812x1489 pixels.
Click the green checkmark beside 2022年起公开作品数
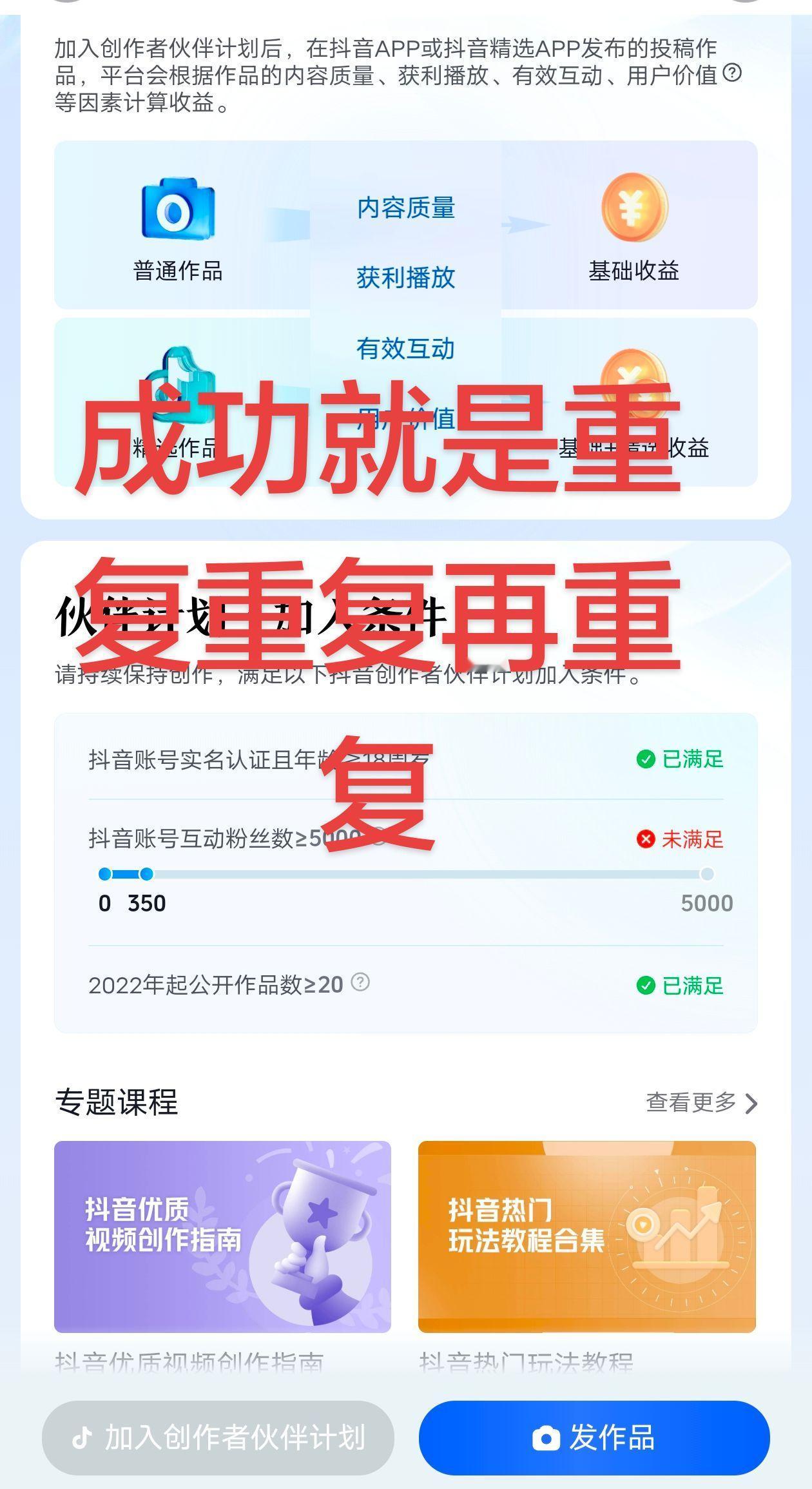(x=646, y=985)
